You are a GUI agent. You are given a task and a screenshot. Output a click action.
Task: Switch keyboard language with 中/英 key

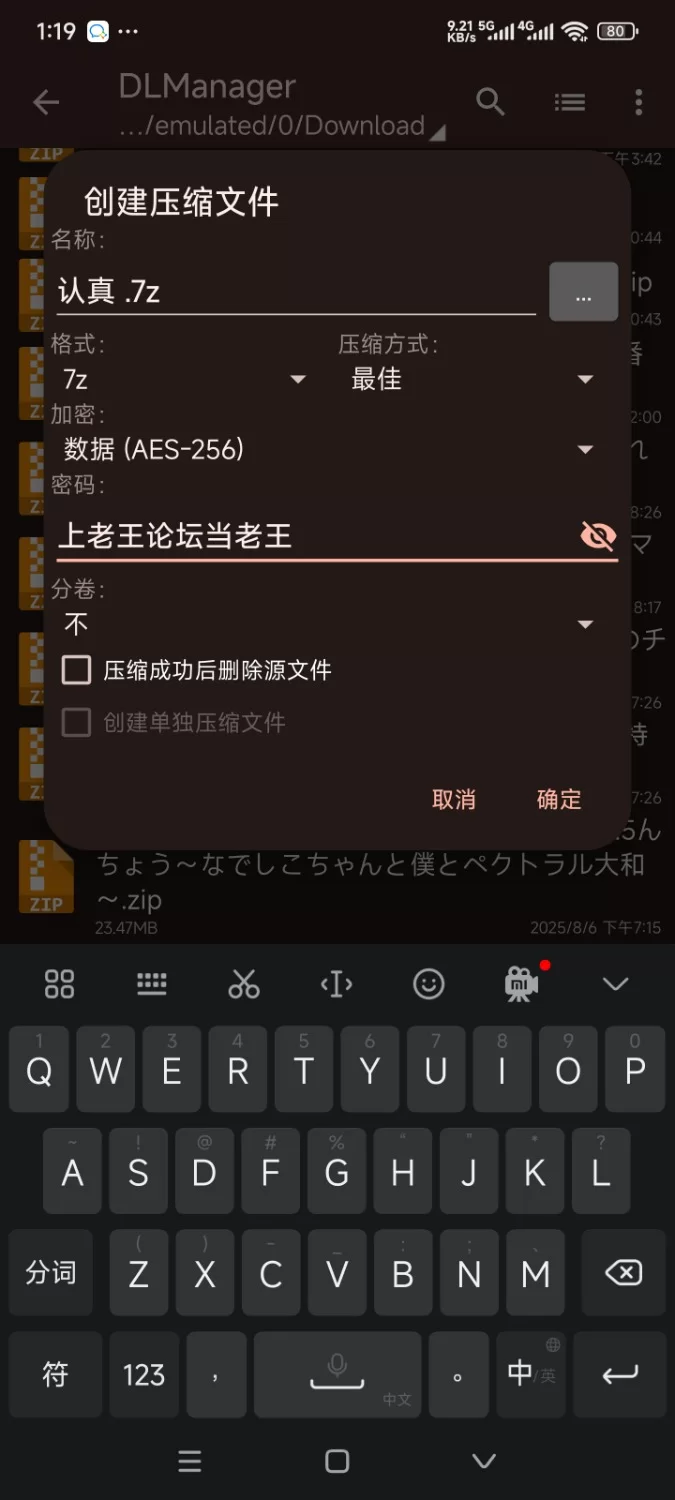point(530,1373)
